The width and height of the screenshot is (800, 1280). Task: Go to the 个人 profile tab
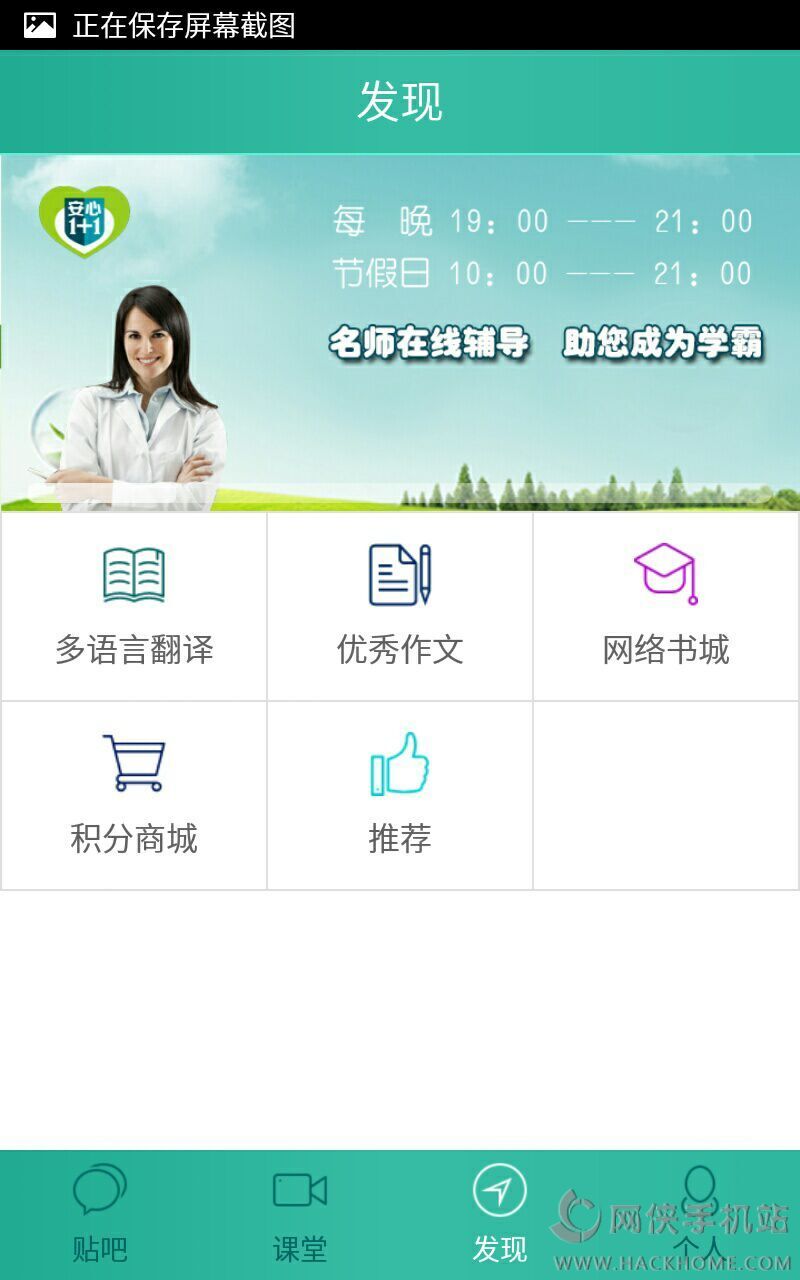pos(700,1213)
